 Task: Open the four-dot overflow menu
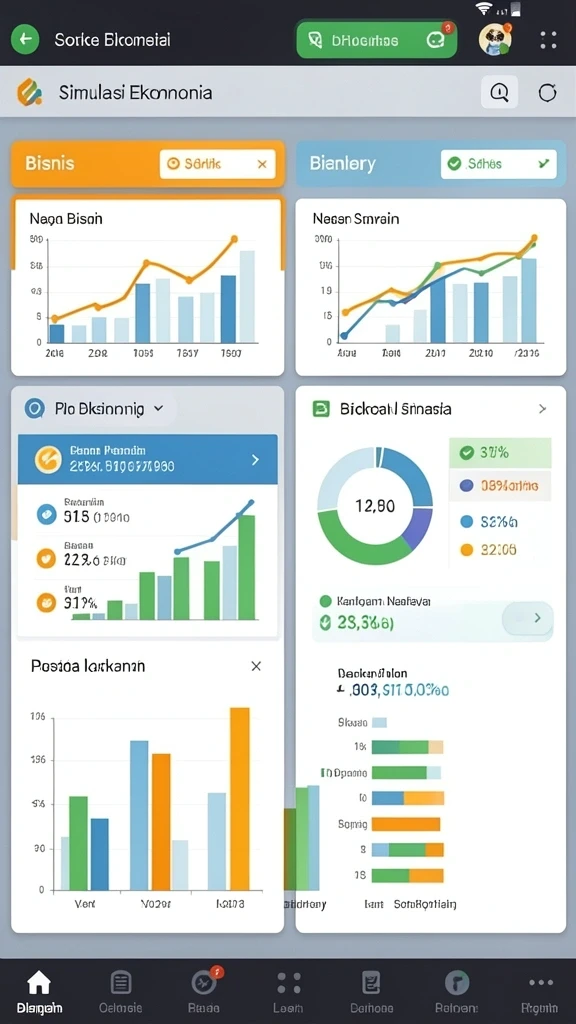click(x=548, y=40)
